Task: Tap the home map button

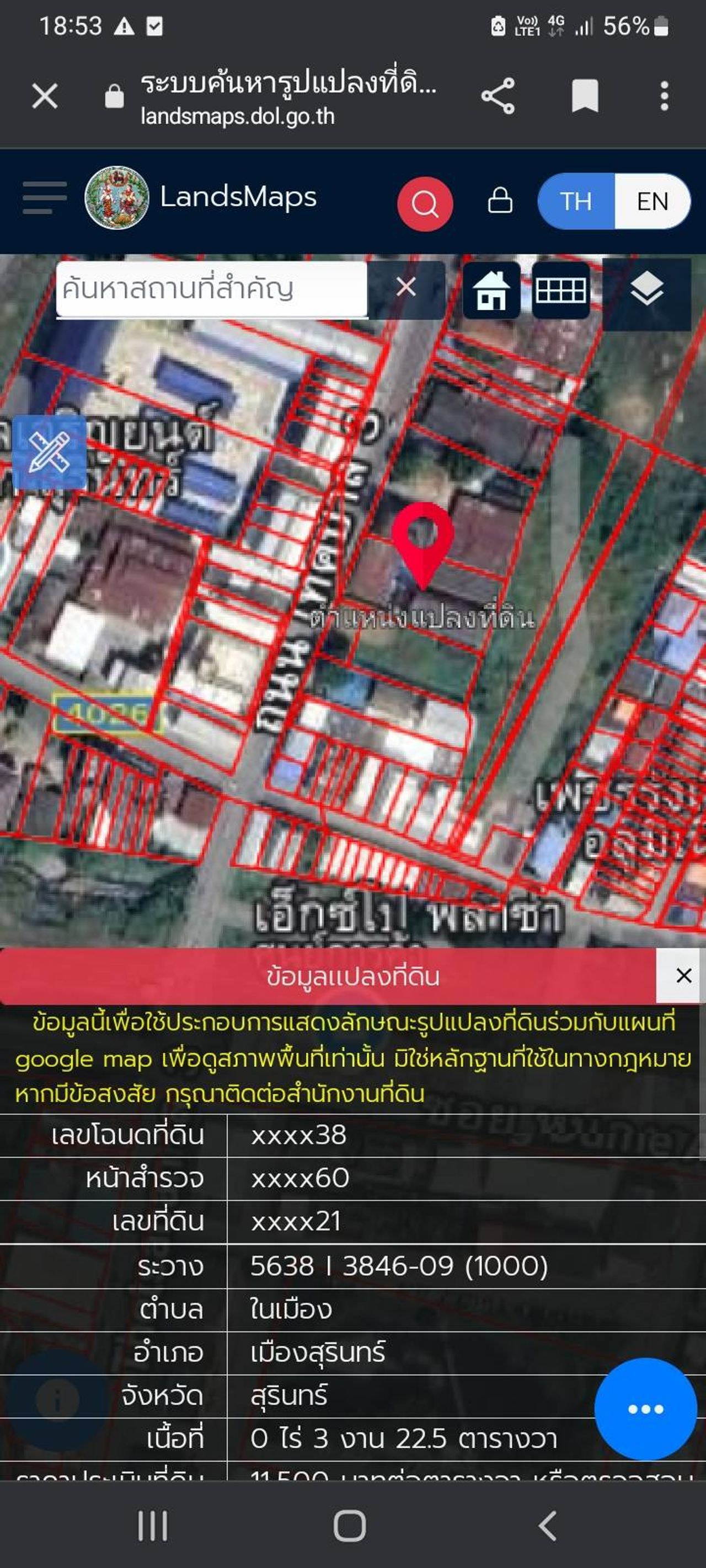Action: [x=491, y=291]
